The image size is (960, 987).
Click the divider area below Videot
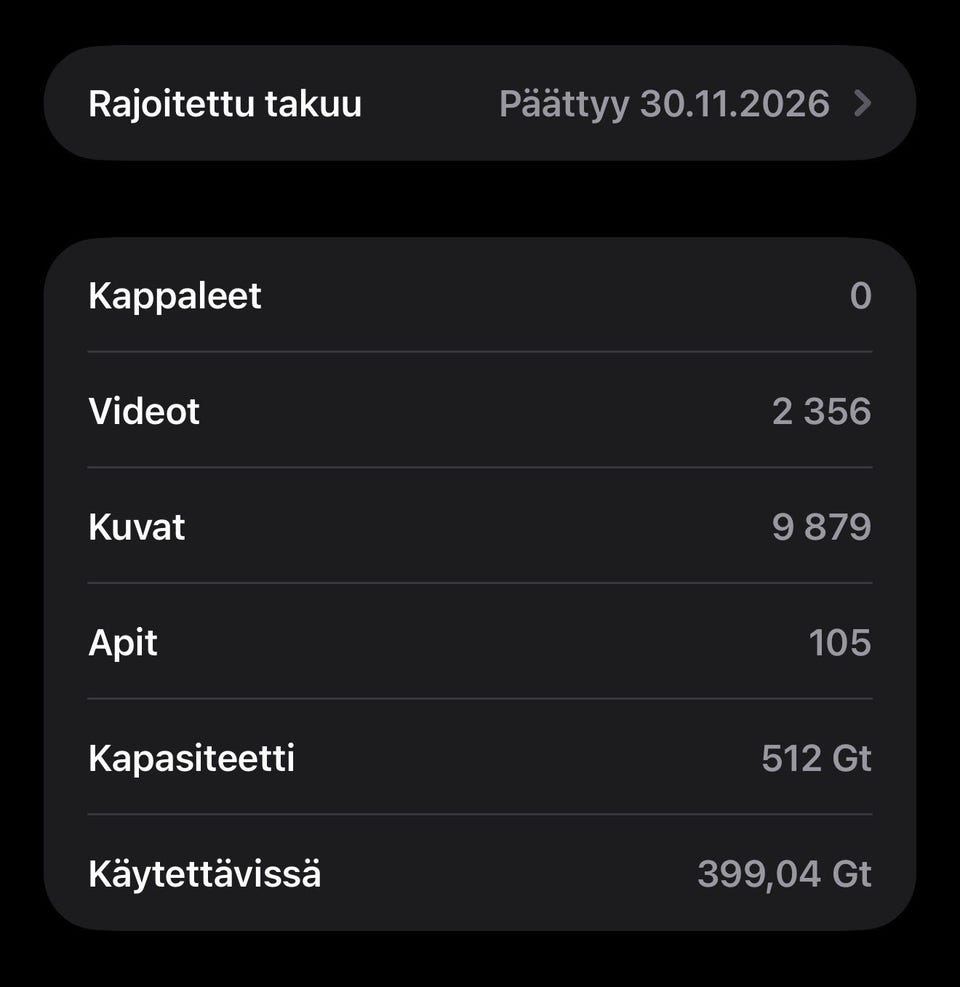tap(480, 468)
